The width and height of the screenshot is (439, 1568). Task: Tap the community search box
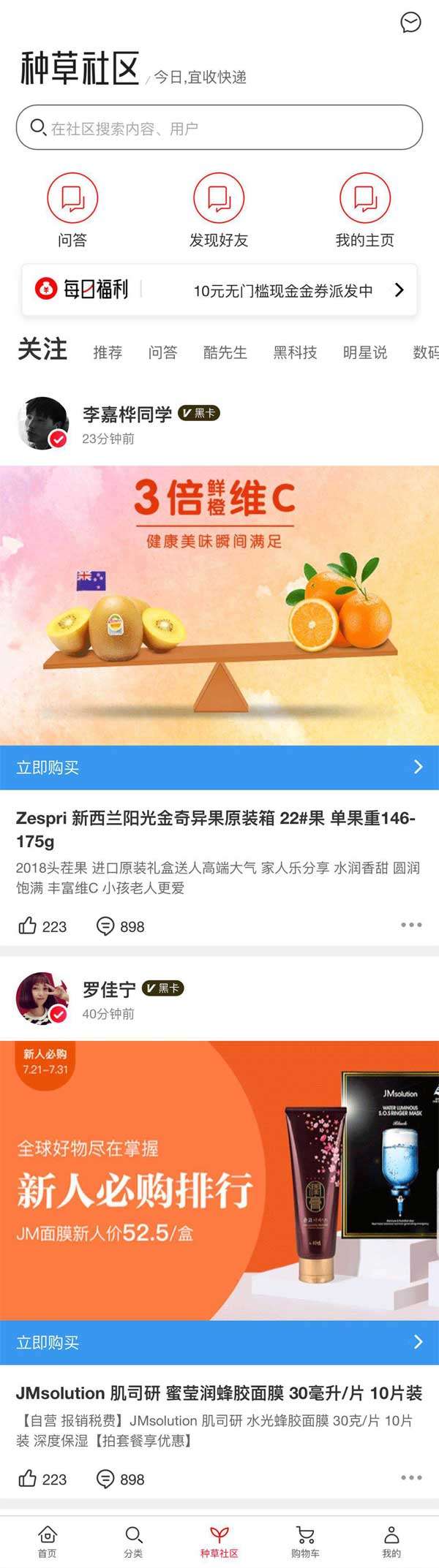(x=219, y=128)
